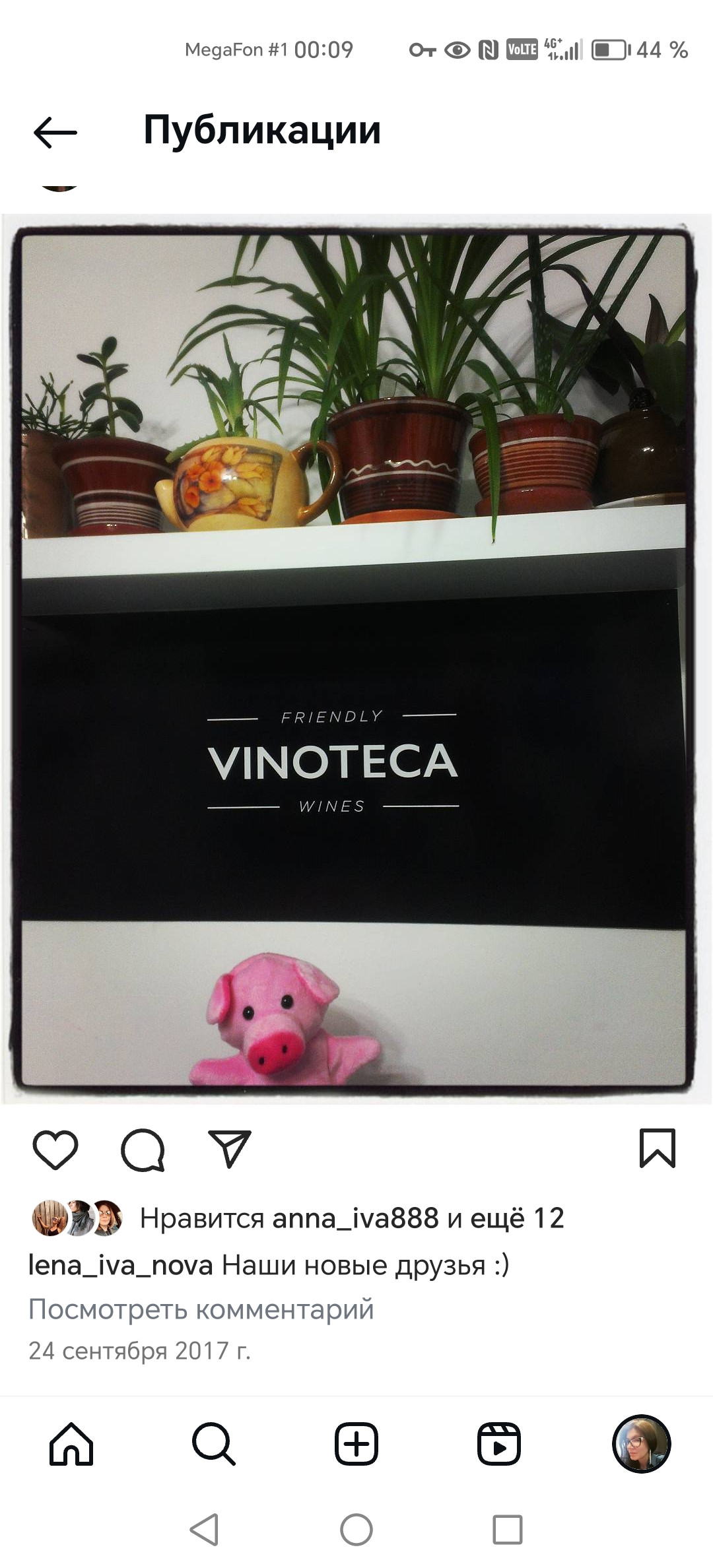The height and width of the screenshot is (1568, 713).
Task: Share the post via paper plane icon
Action: [x=230, y=1149]
